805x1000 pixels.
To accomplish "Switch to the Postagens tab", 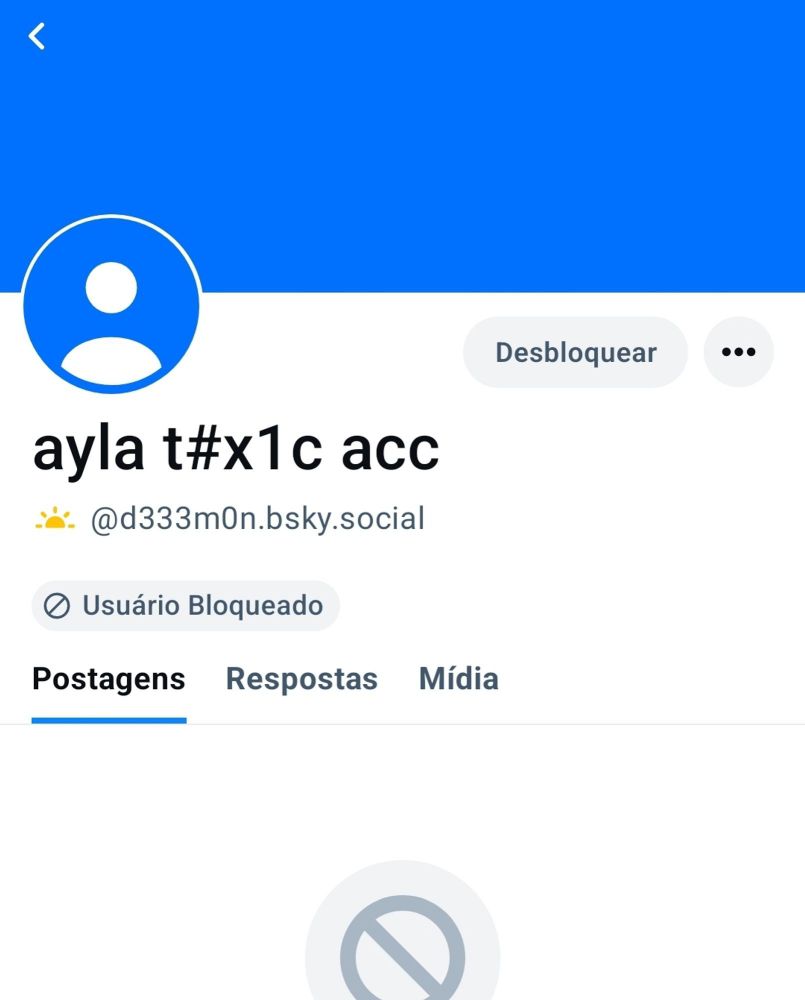I will click(x=109, y=679).
